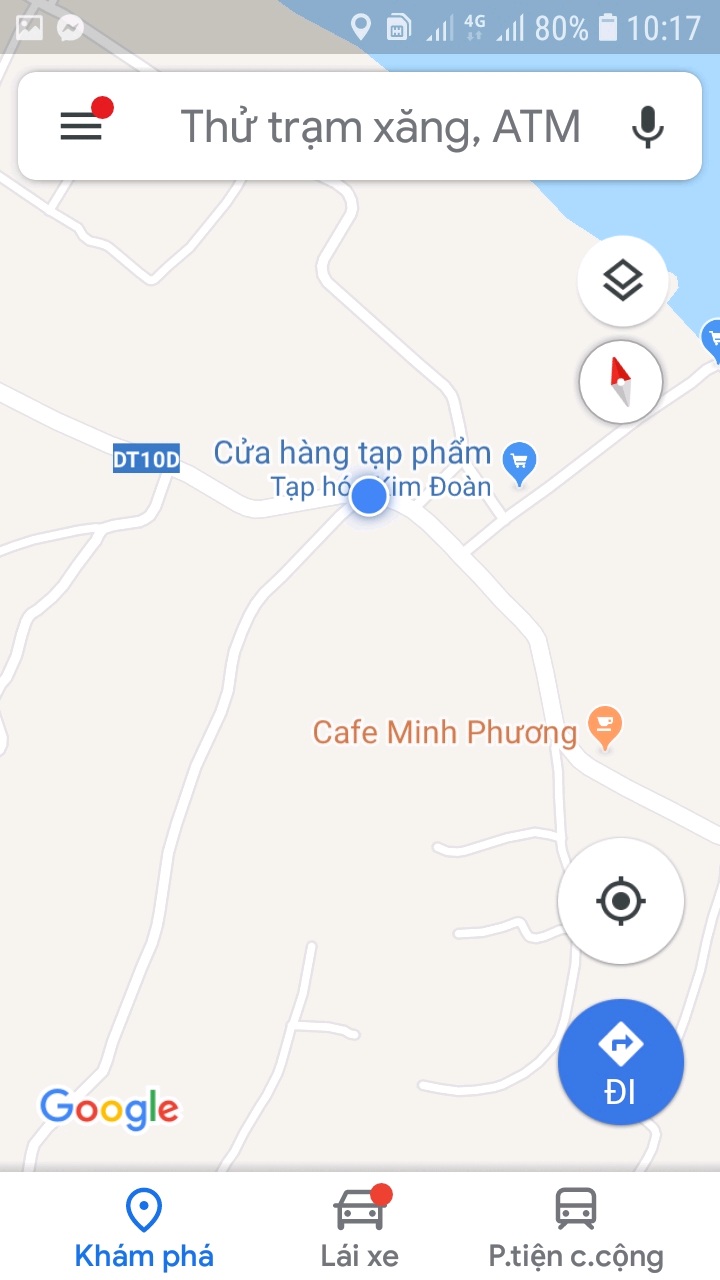Center the map on my location
This screenshot has width=720, height=1280.
pos(621,901)
